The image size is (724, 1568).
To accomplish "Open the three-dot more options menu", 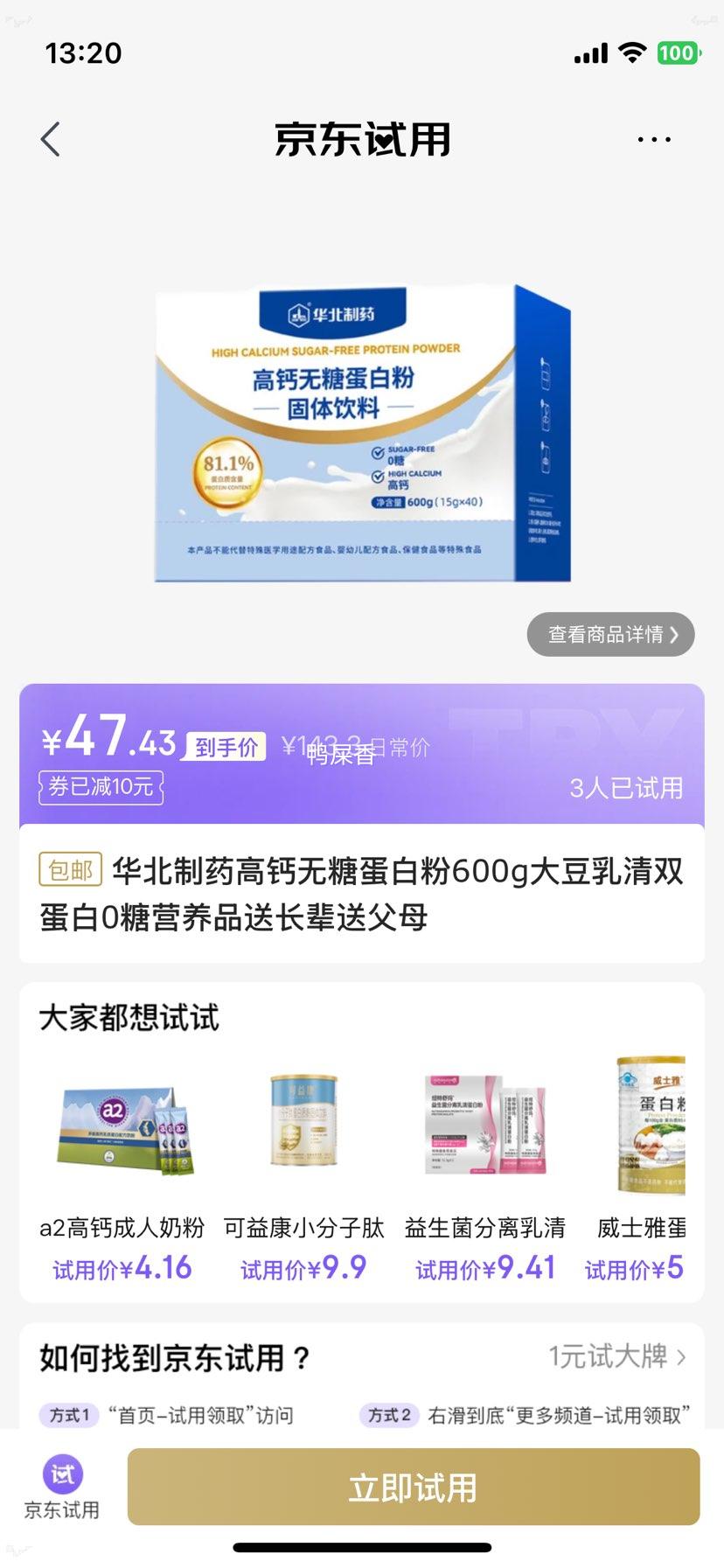I will 654,138.
